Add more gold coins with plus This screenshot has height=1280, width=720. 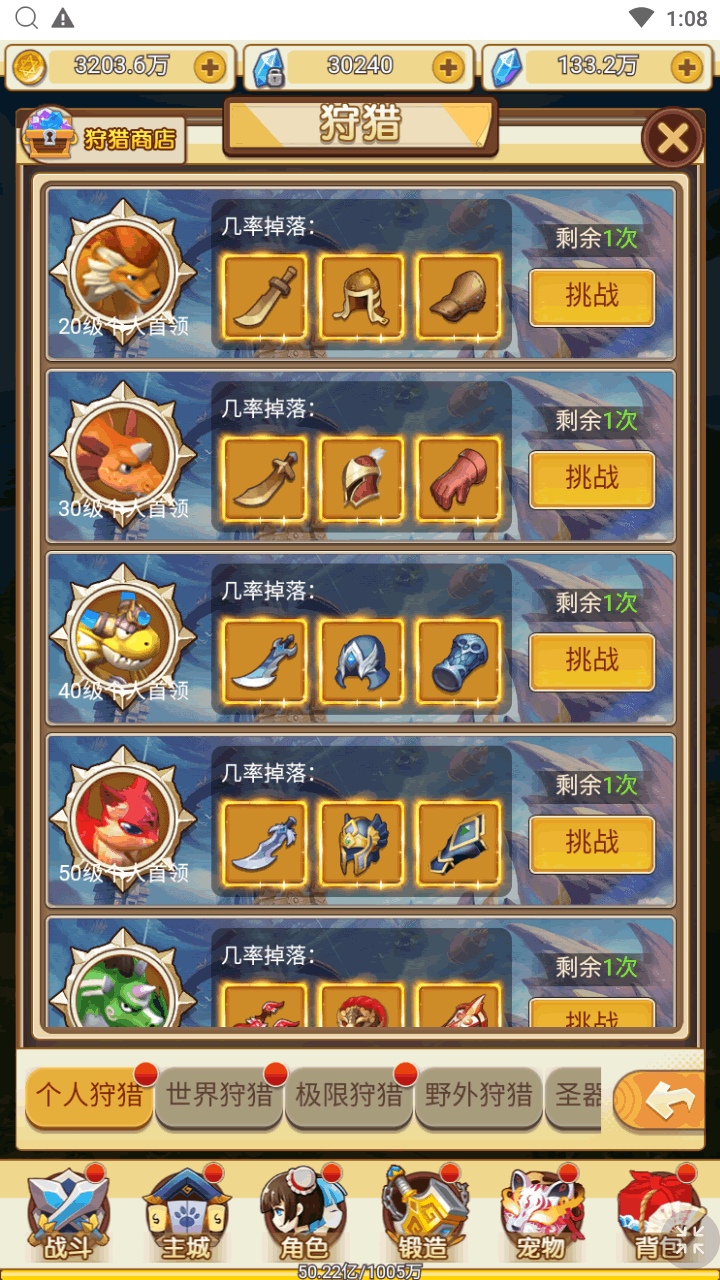tap(210, 67)
